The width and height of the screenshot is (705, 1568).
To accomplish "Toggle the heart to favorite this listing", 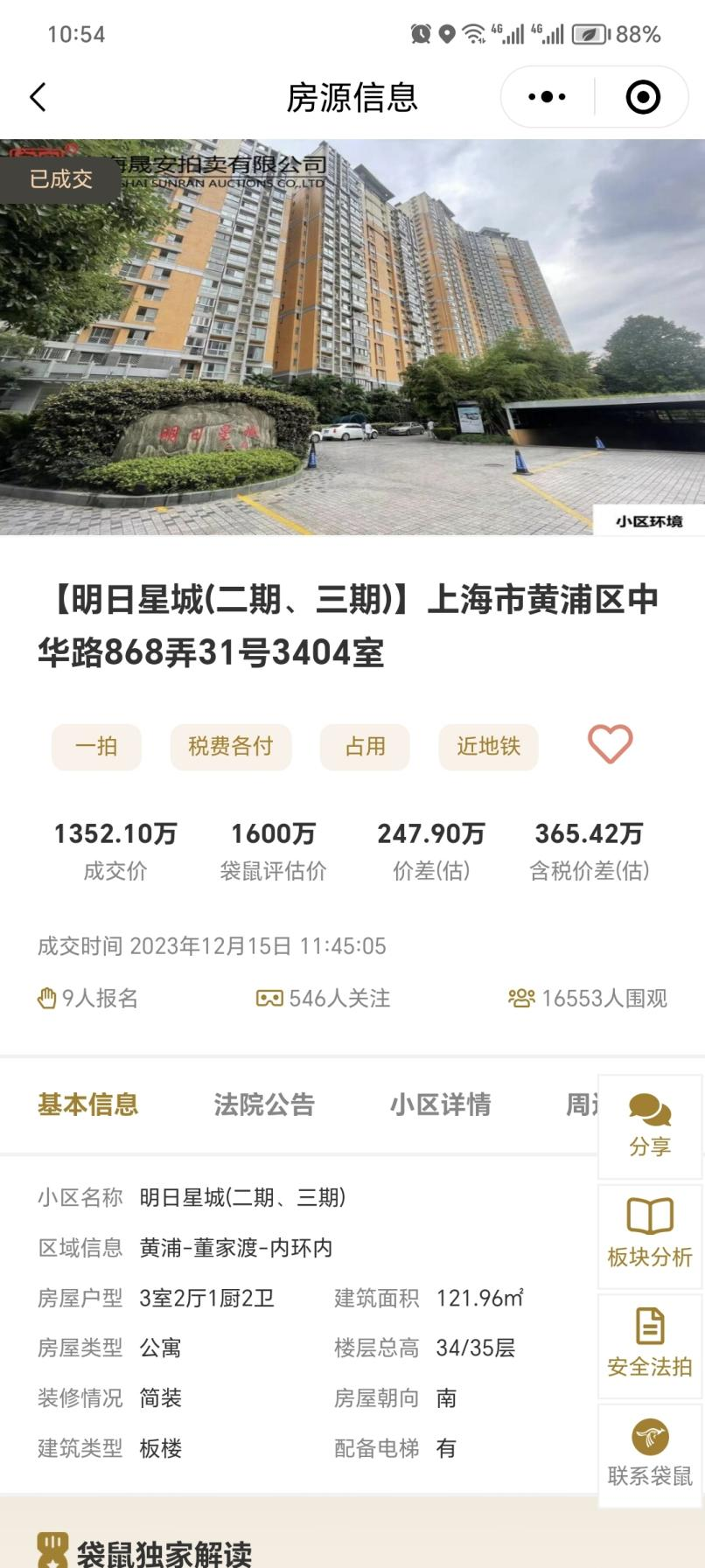I will [610, 744].
